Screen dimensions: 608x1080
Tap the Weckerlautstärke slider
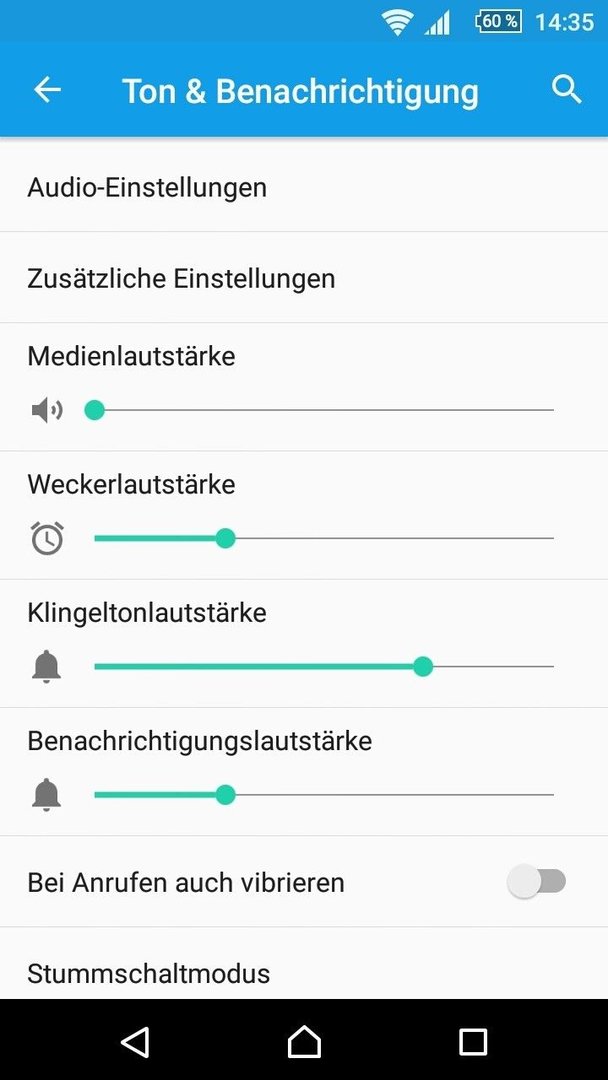(x=324, y=539)
